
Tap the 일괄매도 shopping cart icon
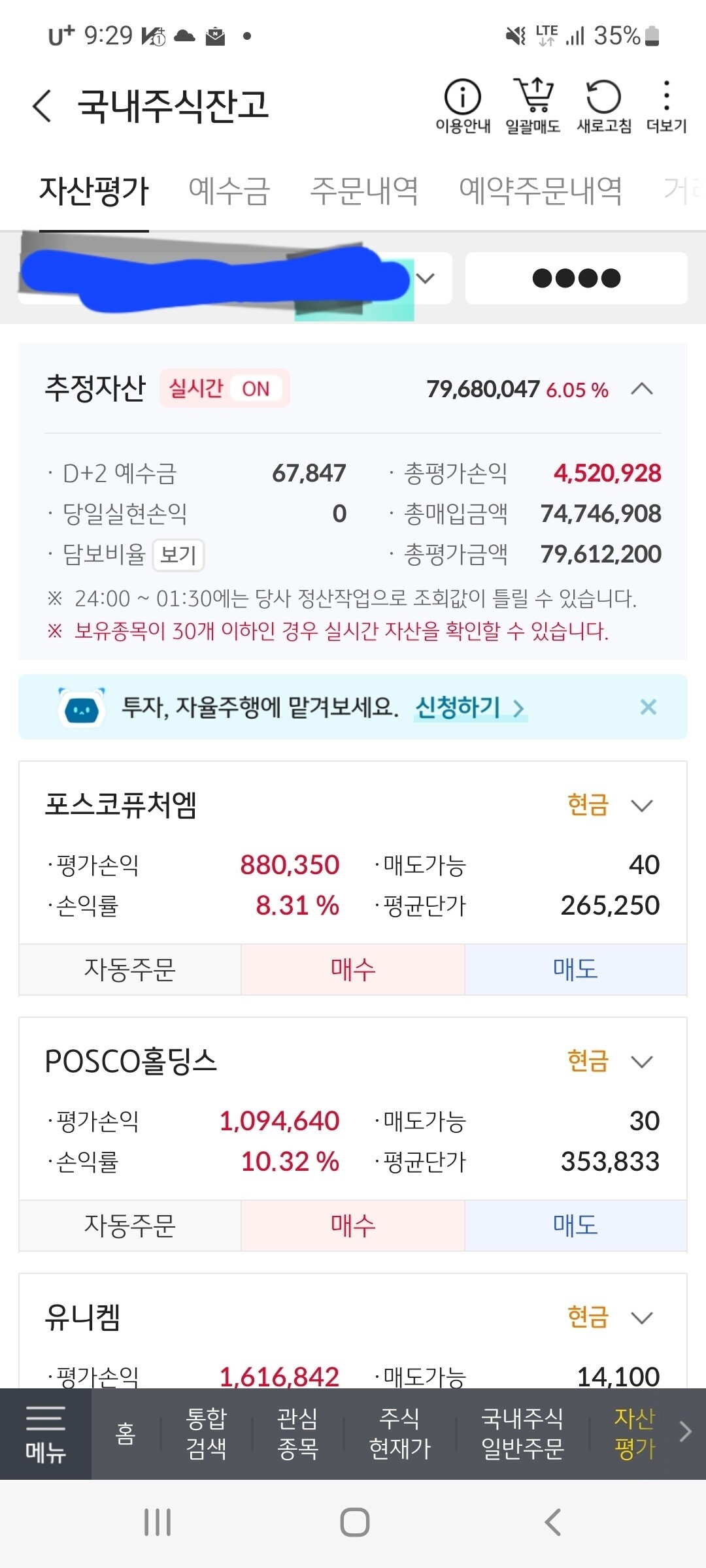point(534,105)
